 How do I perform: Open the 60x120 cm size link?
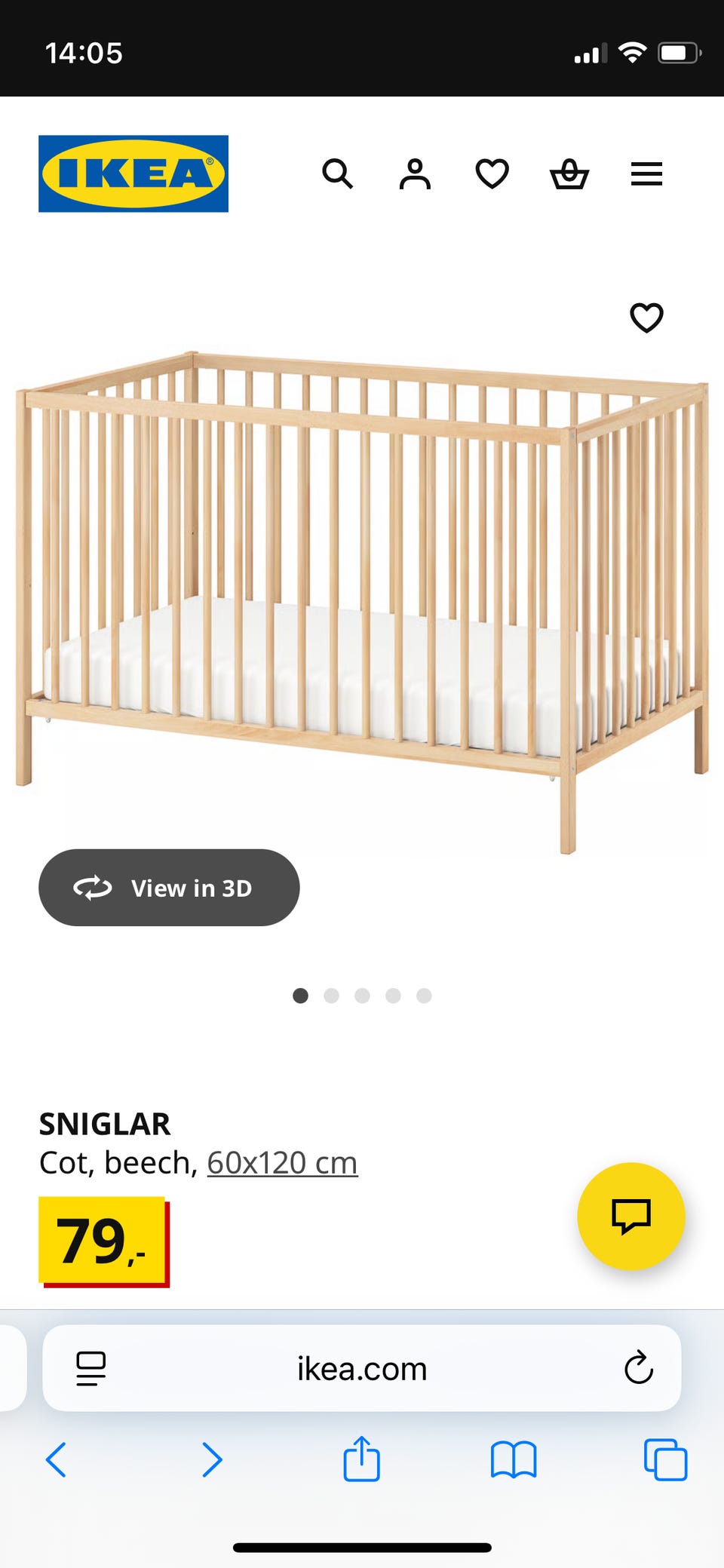[282, 1163]
